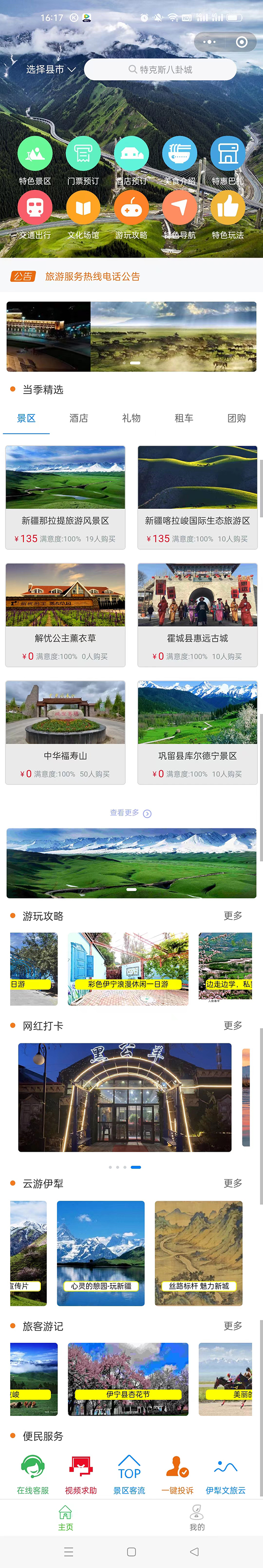
Task: Open the 选择县市 county dropdown
Action: coord(50,69)
